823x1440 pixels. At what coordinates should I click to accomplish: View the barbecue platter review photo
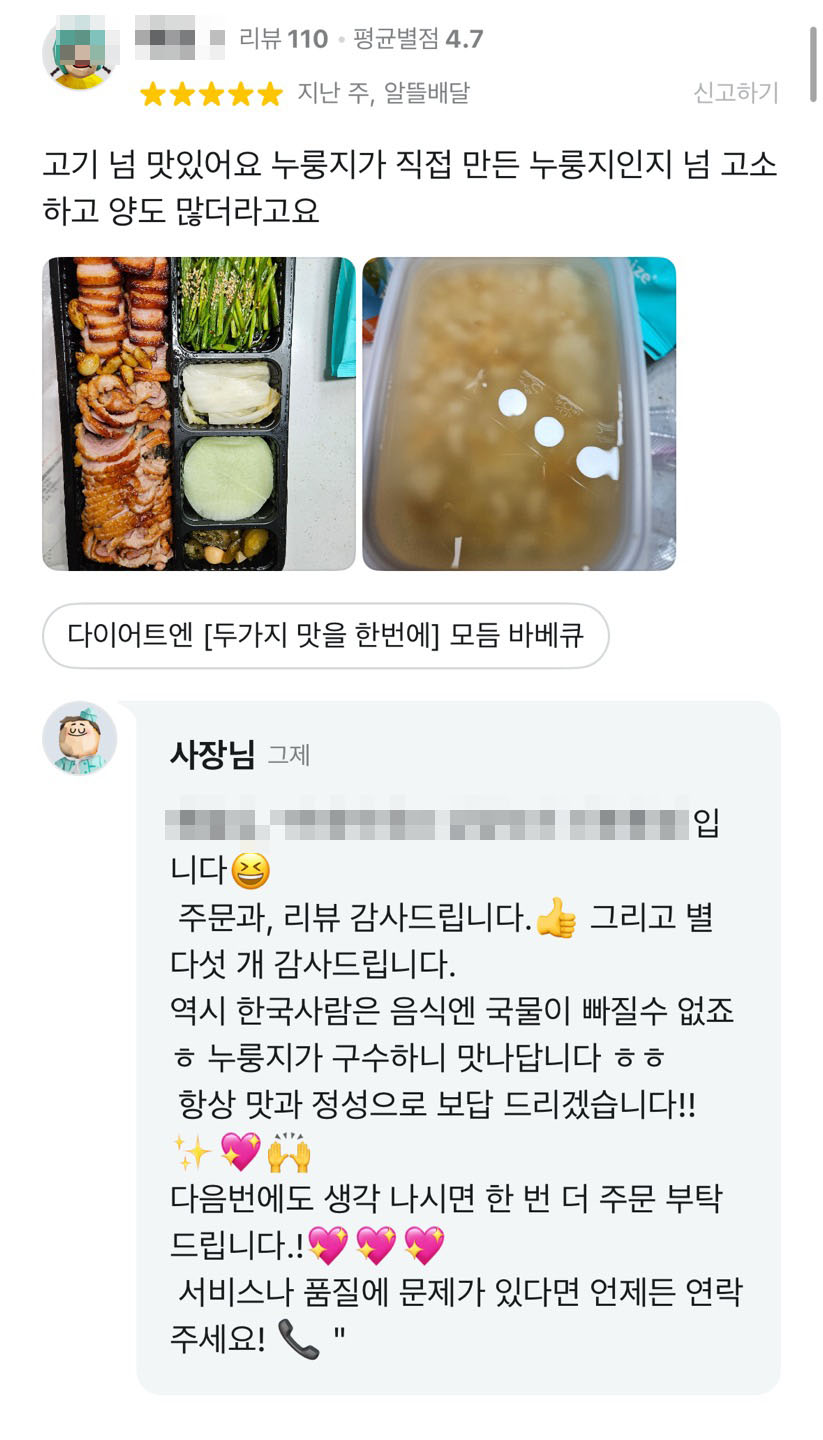pos(199,414)
